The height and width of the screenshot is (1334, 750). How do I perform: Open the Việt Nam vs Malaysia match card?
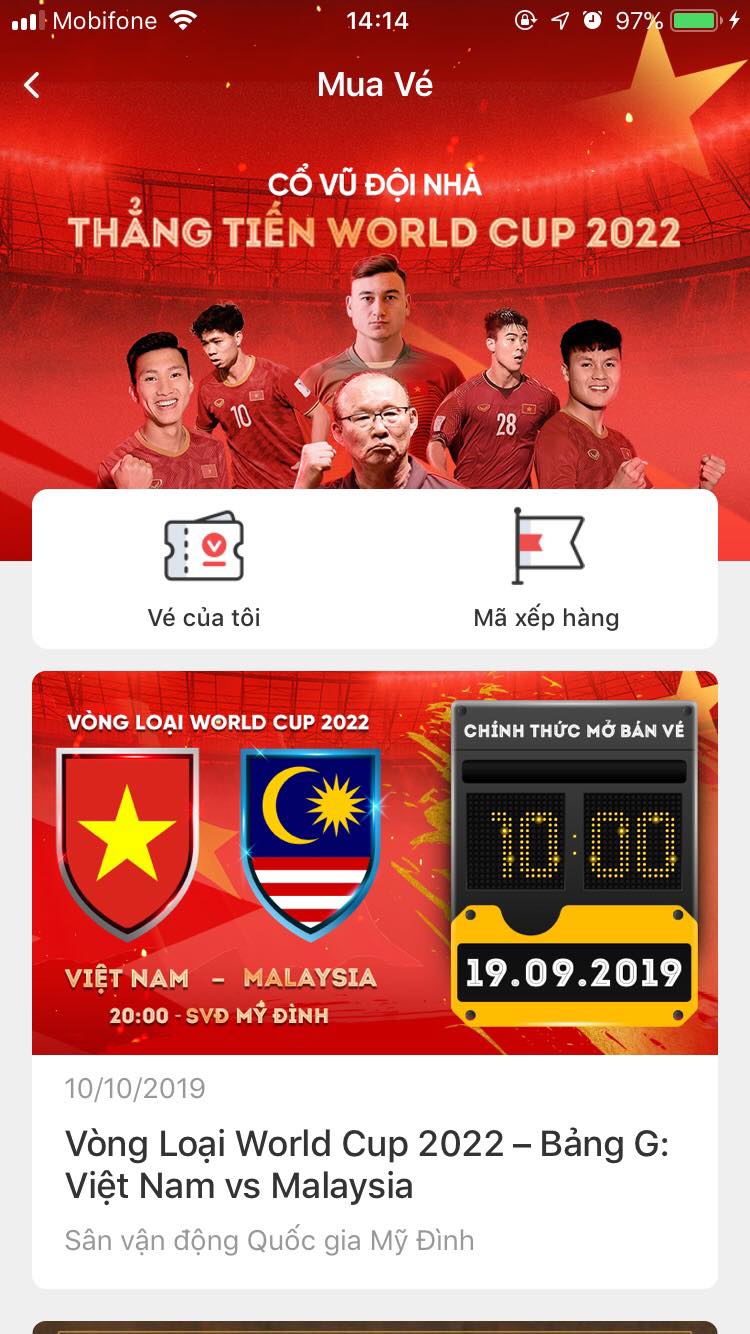[374, 978]
